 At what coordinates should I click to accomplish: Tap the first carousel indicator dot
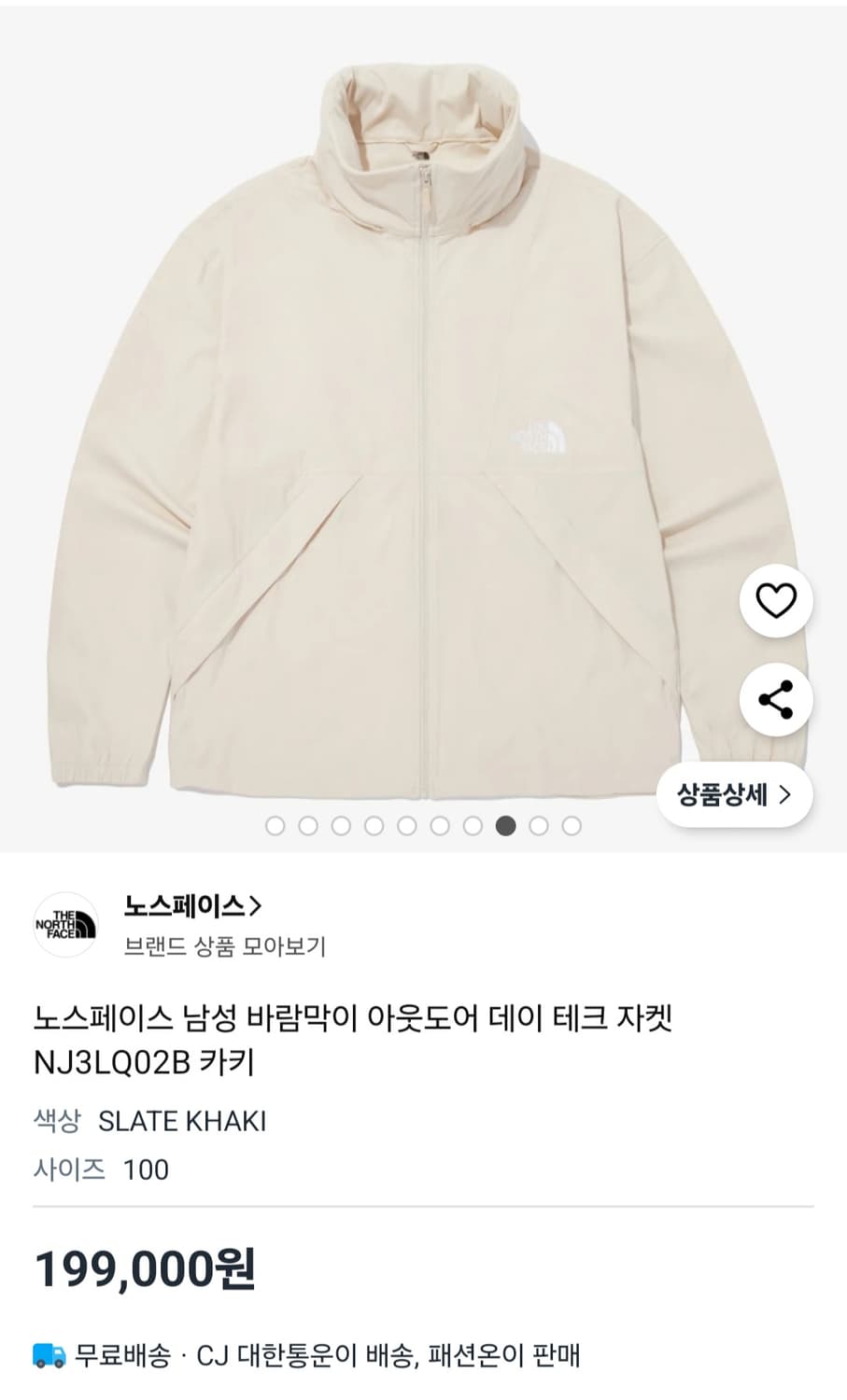276,826
